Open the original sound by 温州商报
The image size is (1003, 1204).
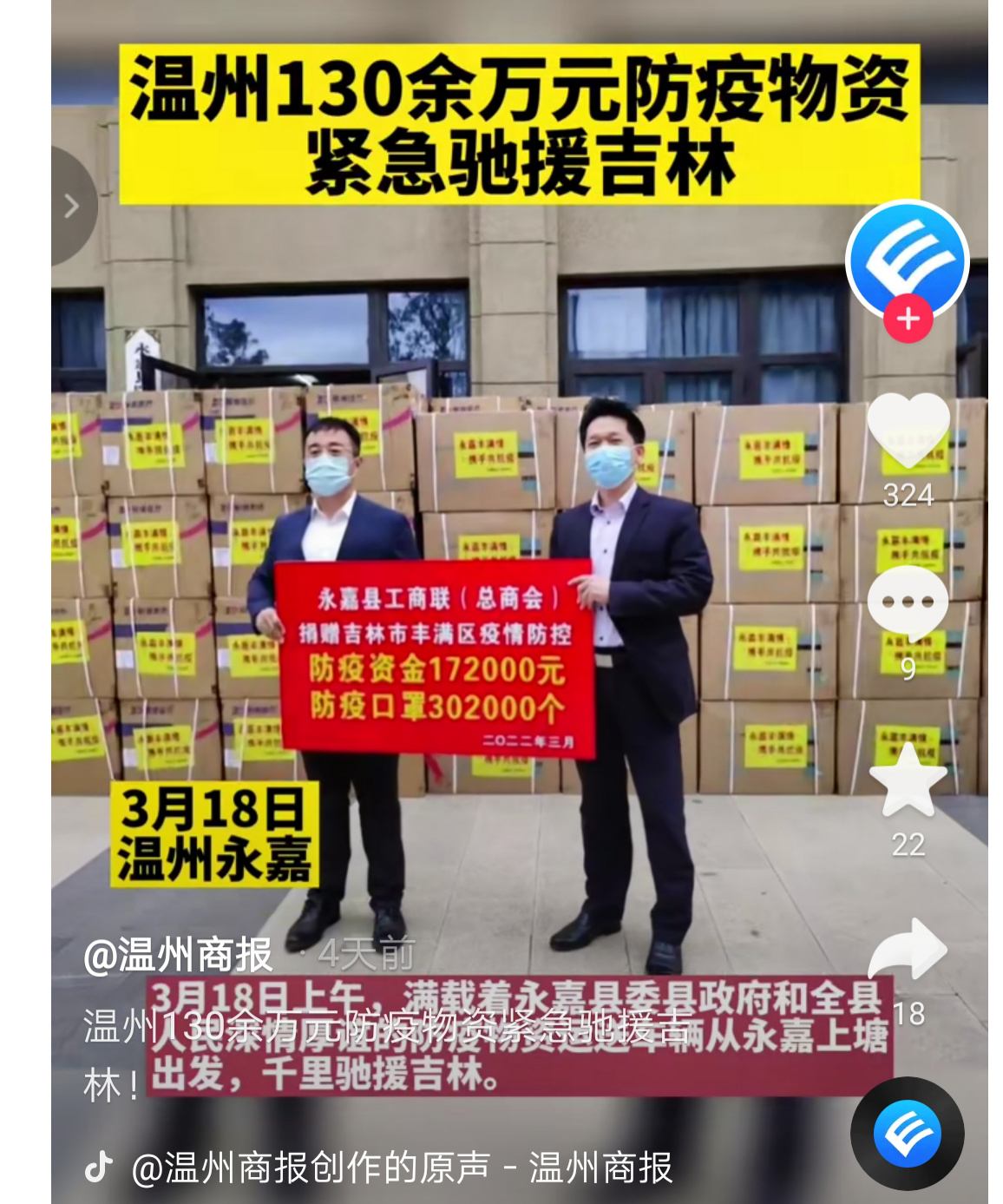point(401,1168)
